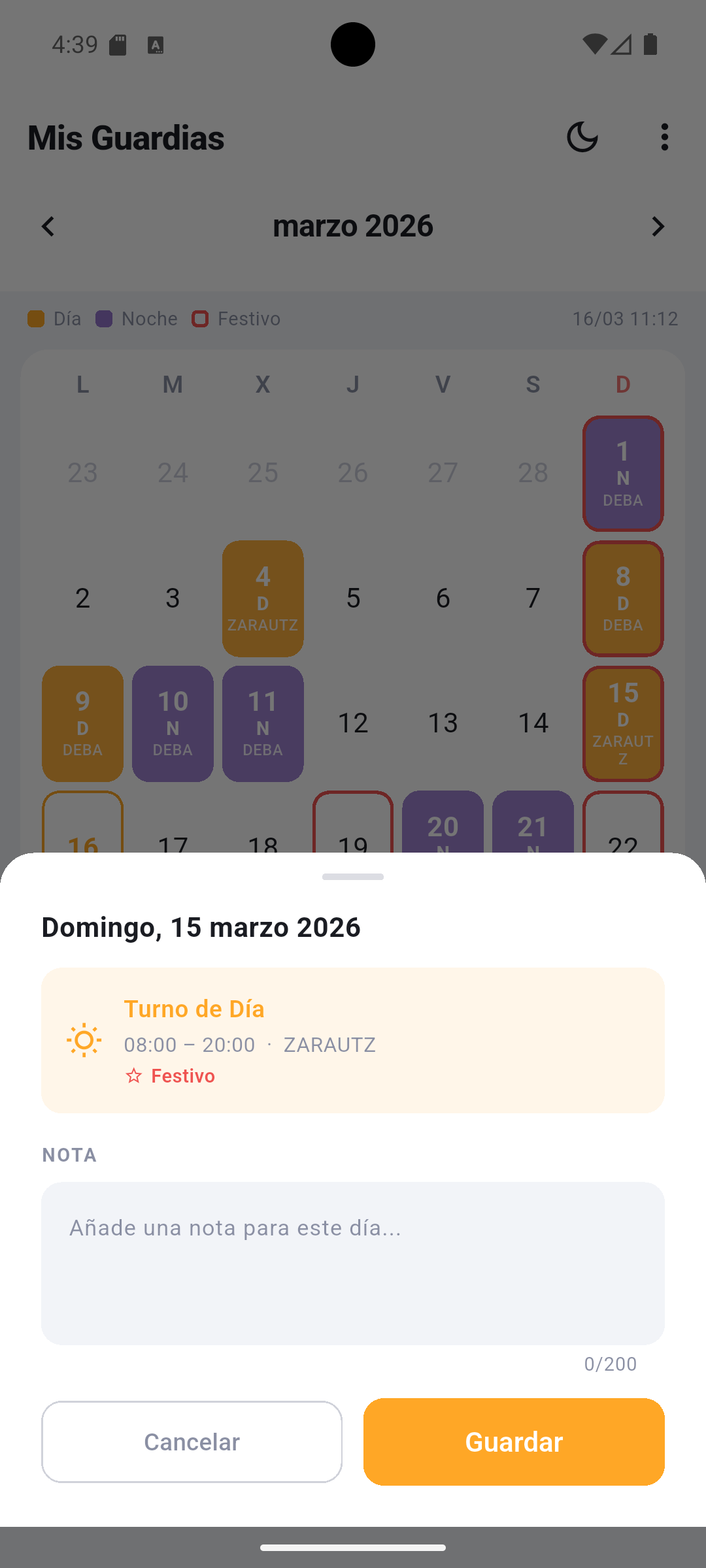The height and width of the screenshot is (1568, 706).
Task: Click the Día legend color square
Action: [x=35, y=319]
